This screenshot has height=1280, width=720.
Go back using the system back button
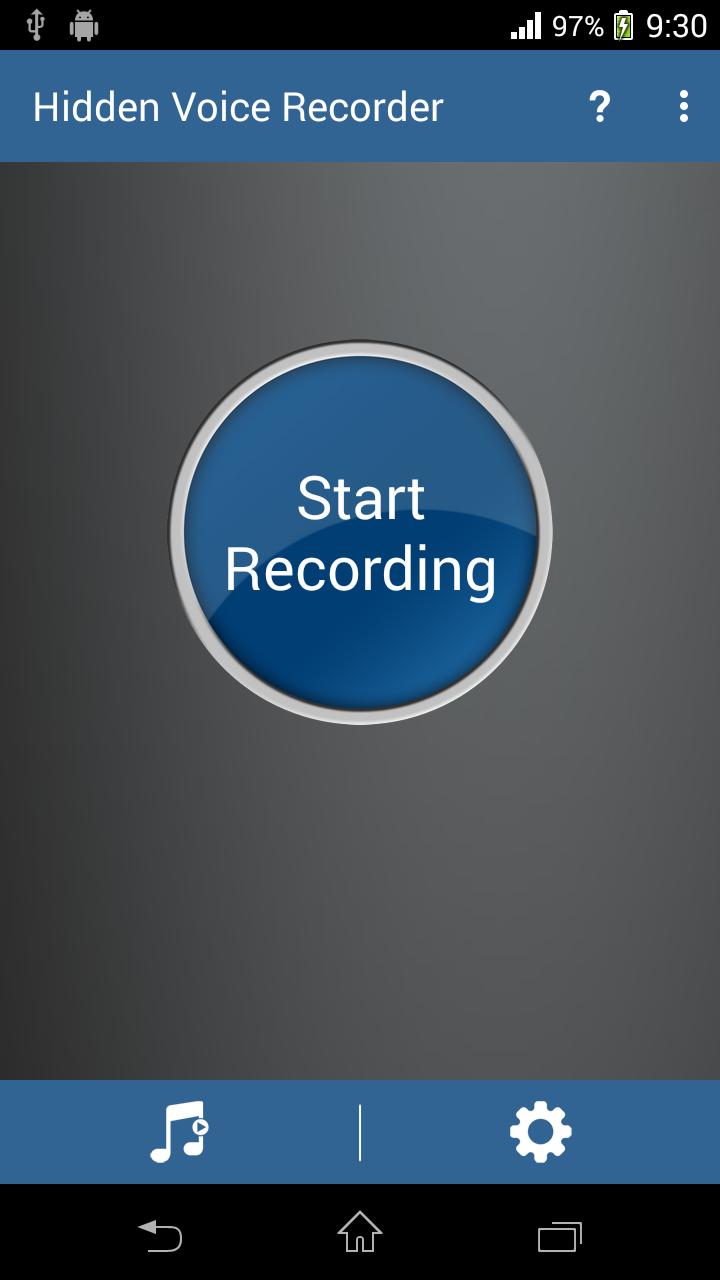160,1234
